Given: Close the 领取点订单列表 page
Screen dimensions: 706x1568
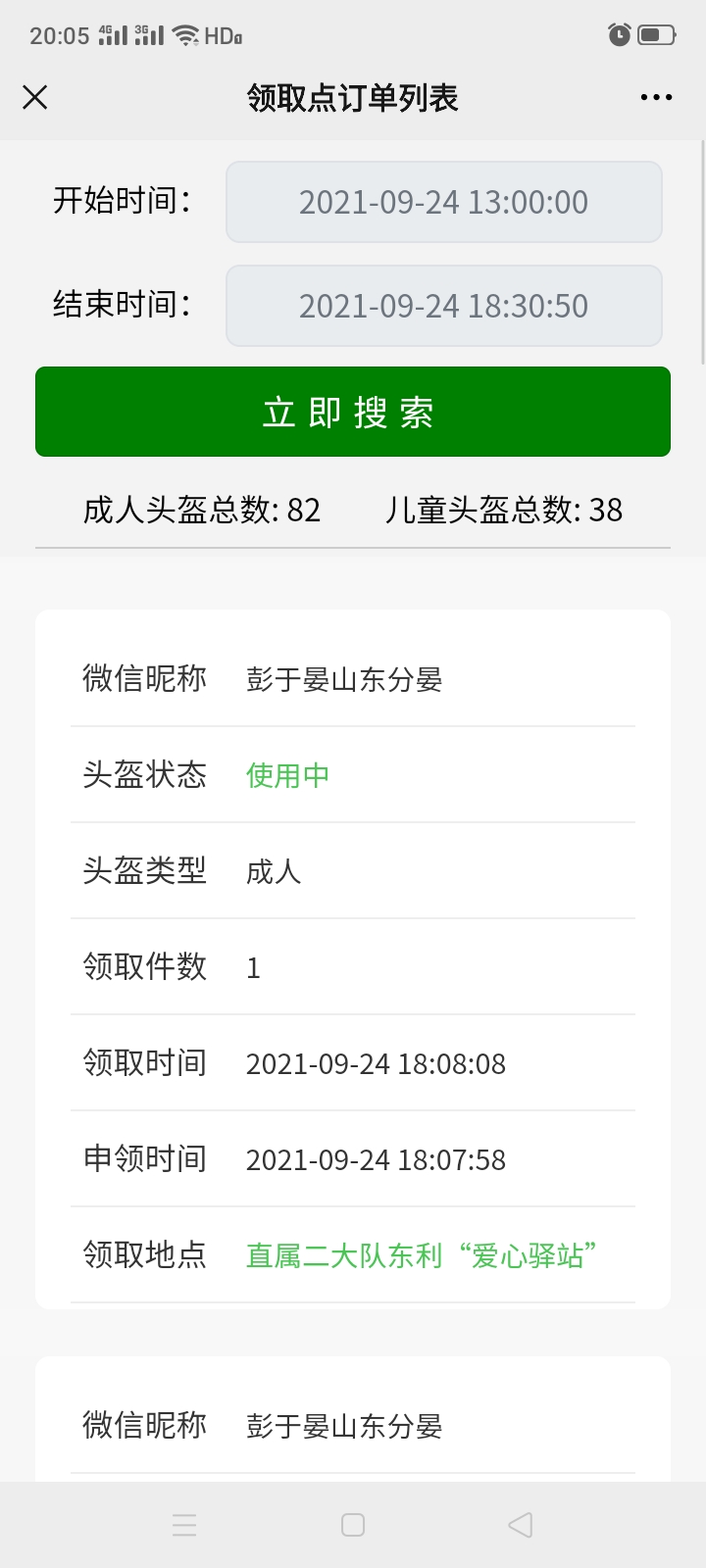Looking at the screenshot, I should pos(35,97).
